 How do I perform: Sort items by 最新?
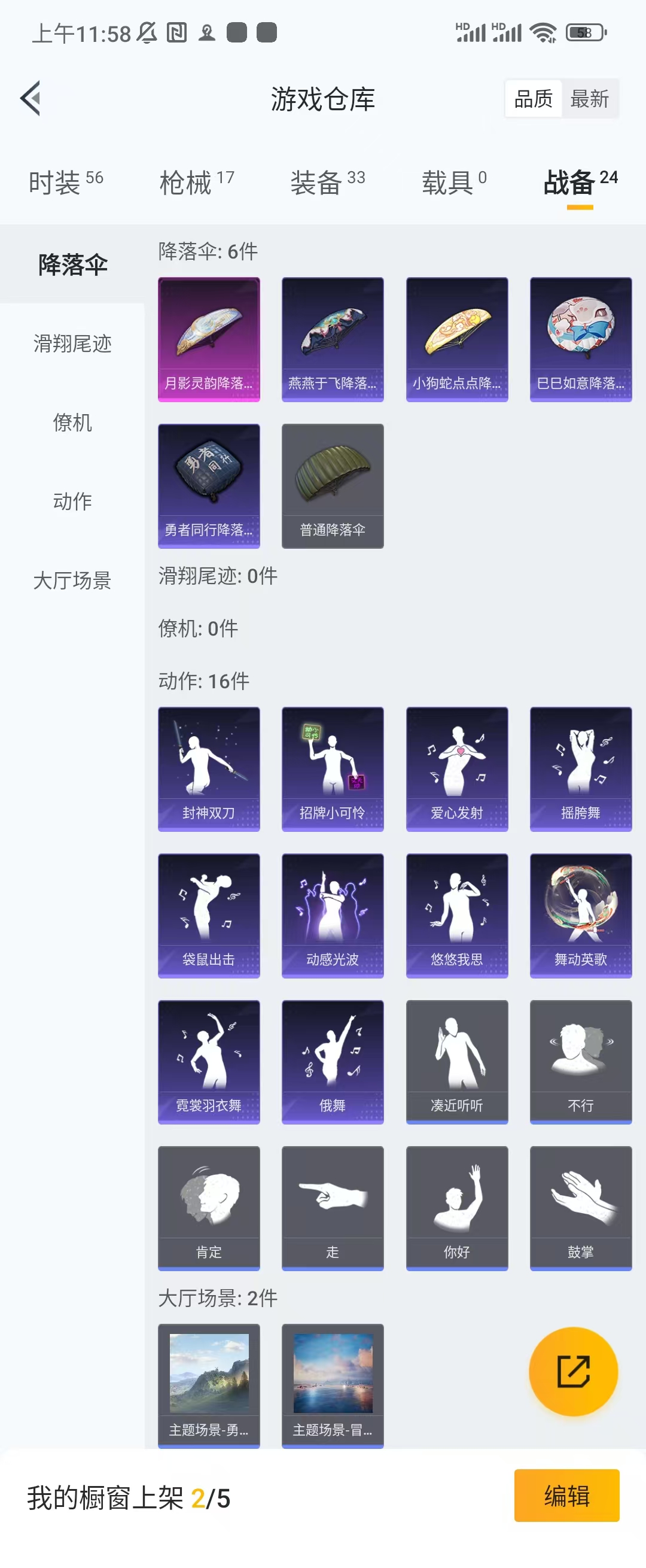(x=589, y=98)
